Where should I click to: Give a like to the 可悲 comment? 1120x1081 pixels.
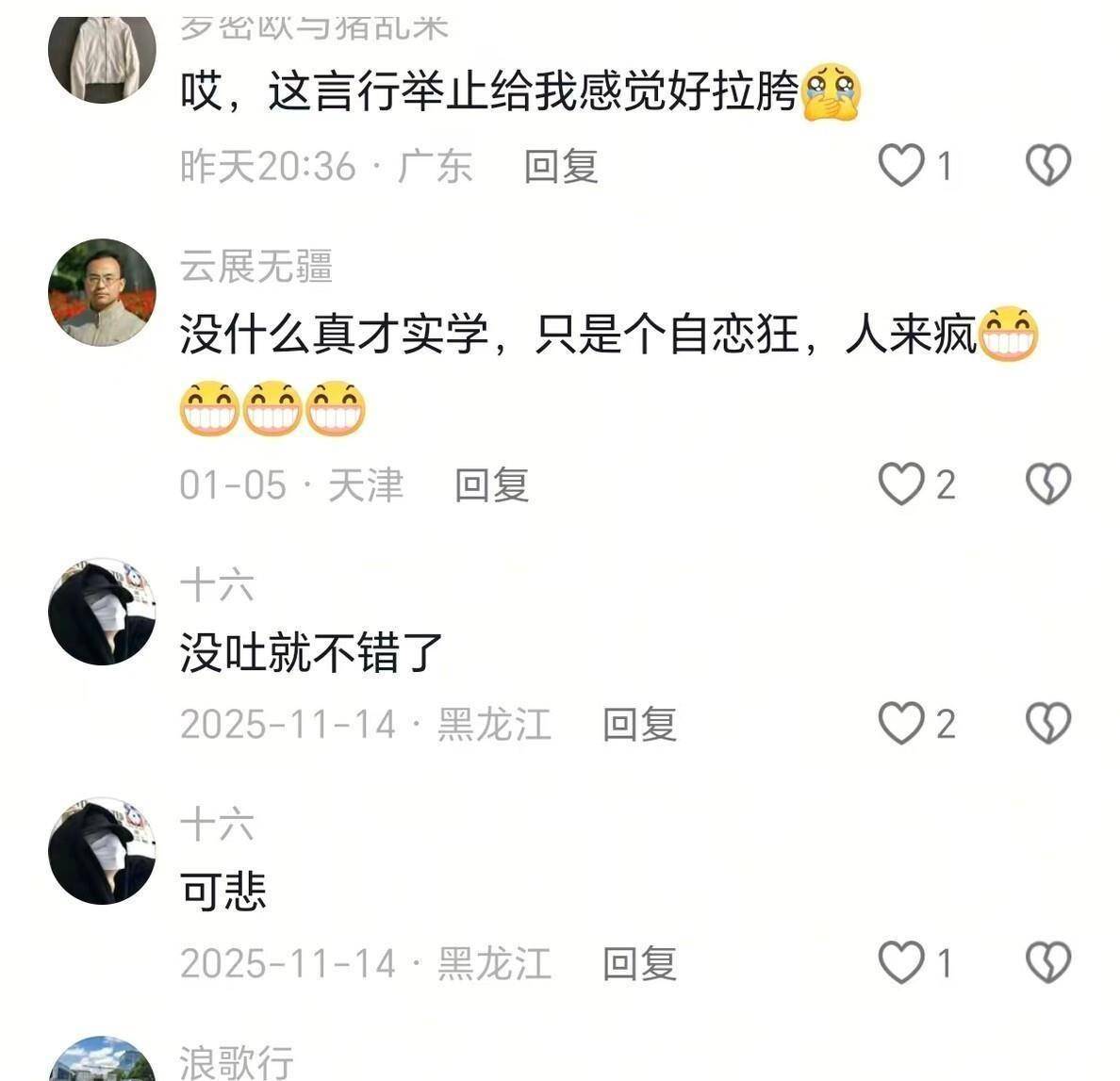(901, 963)
